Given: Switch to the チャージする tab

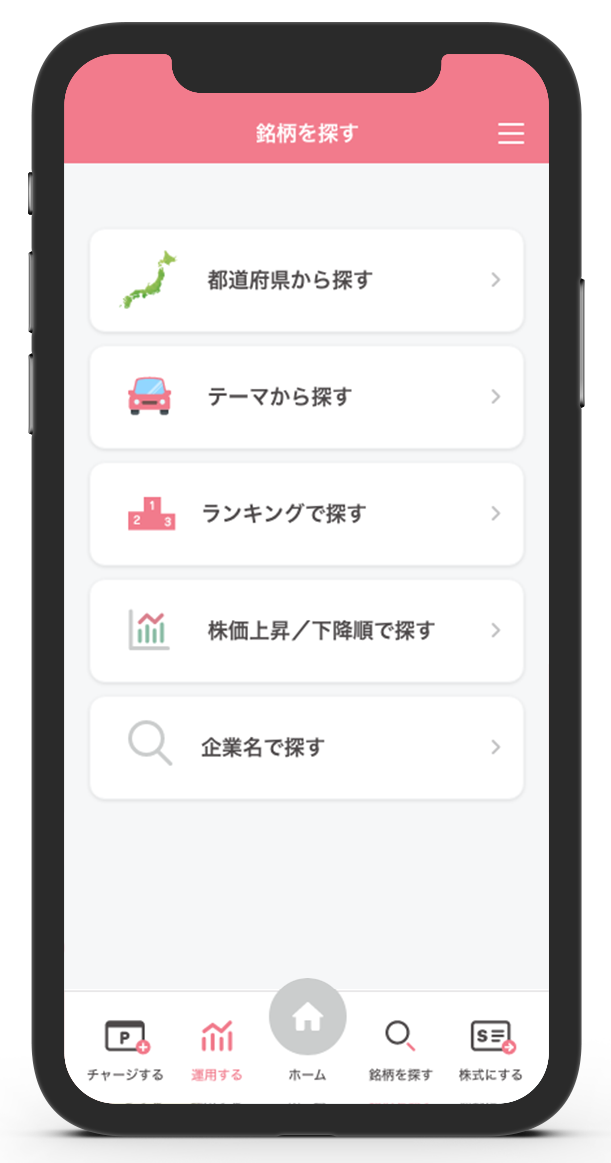Looking at the screenshot, I should coord(126,1049).
